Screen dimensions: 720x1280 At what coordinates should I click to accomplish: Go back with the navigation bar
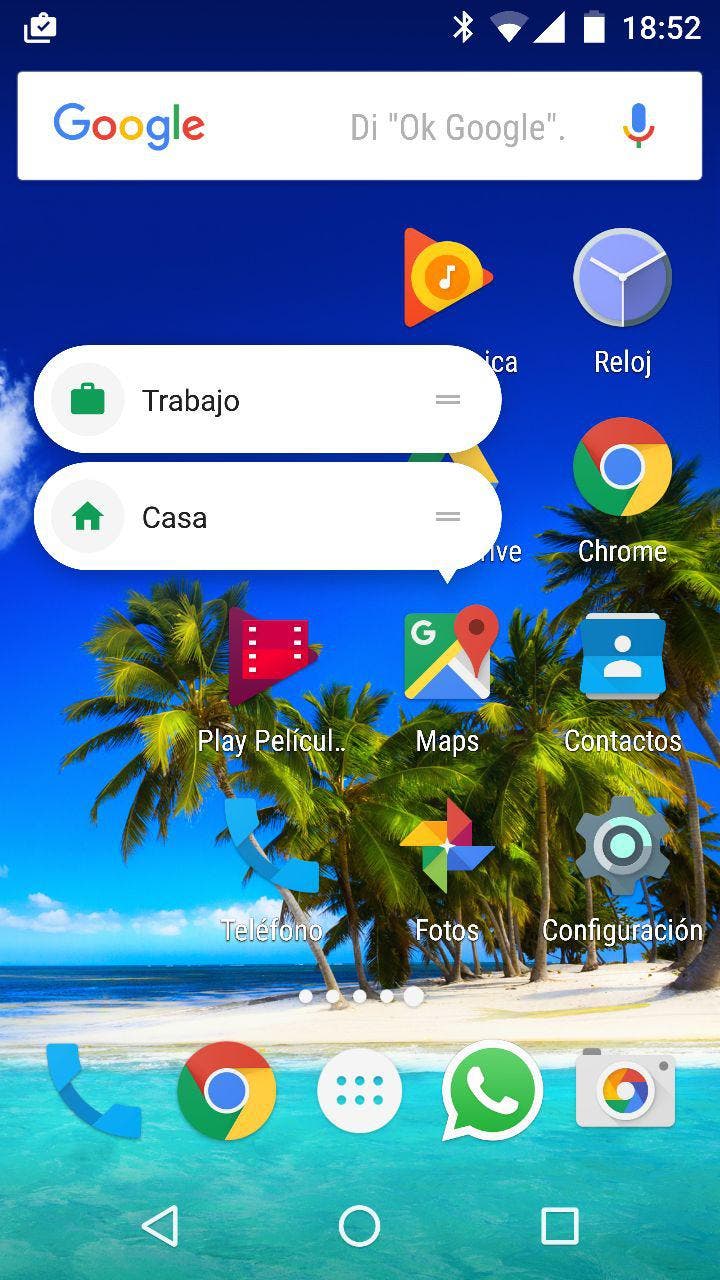[x=160, y=1225]
